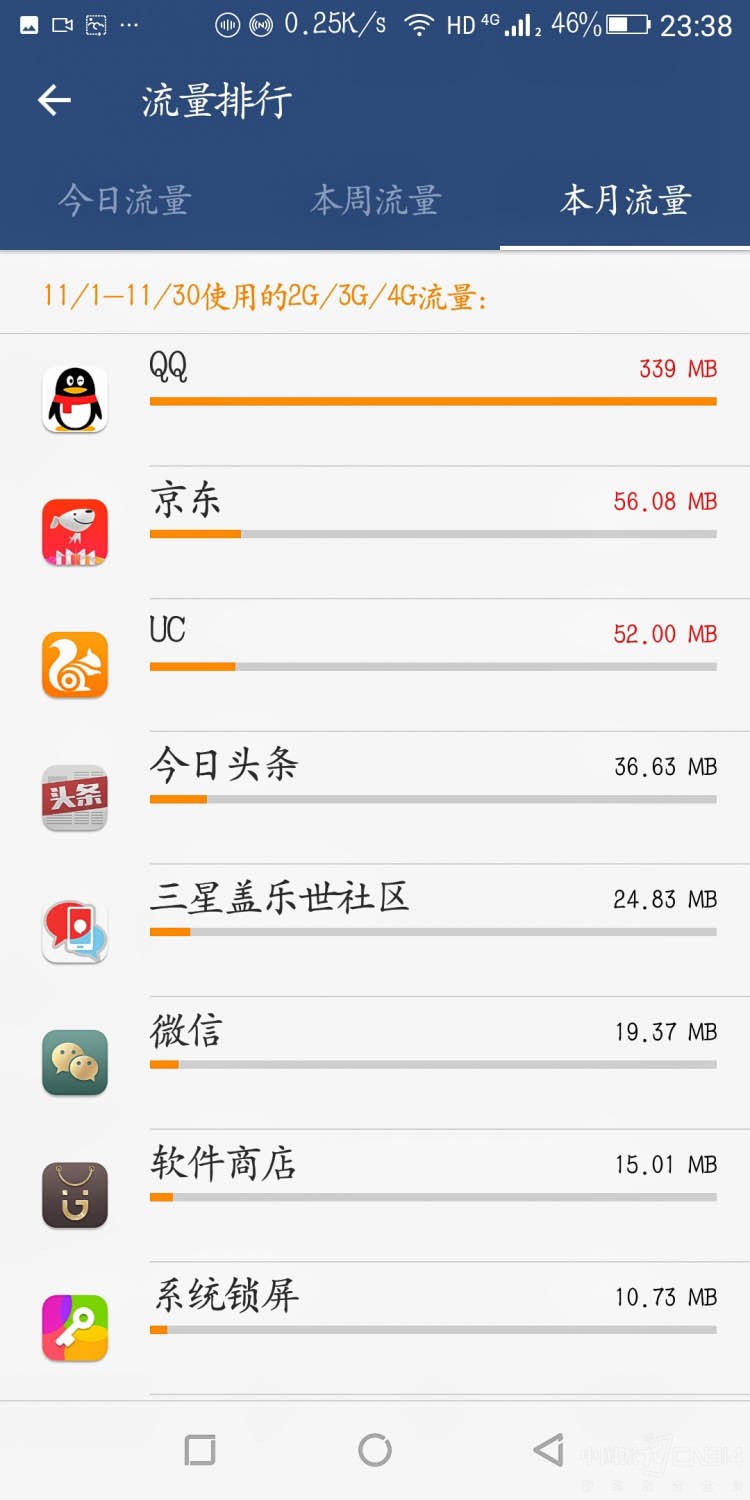The image size is (750, 1500).
Task: Switch to the 今日流量 tab
Action: 124,200
